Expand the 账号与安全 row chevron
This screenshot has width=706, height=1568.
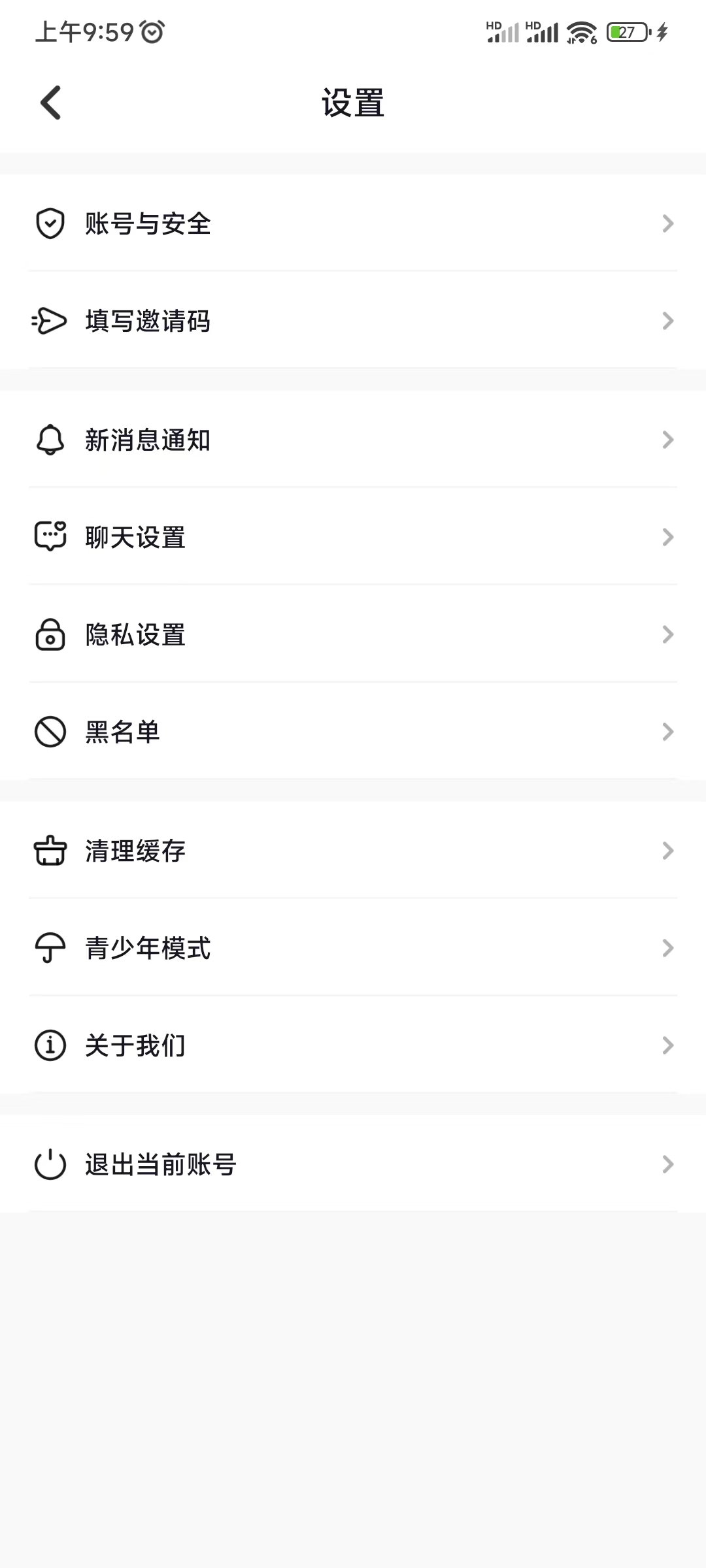tap(667, 224)
